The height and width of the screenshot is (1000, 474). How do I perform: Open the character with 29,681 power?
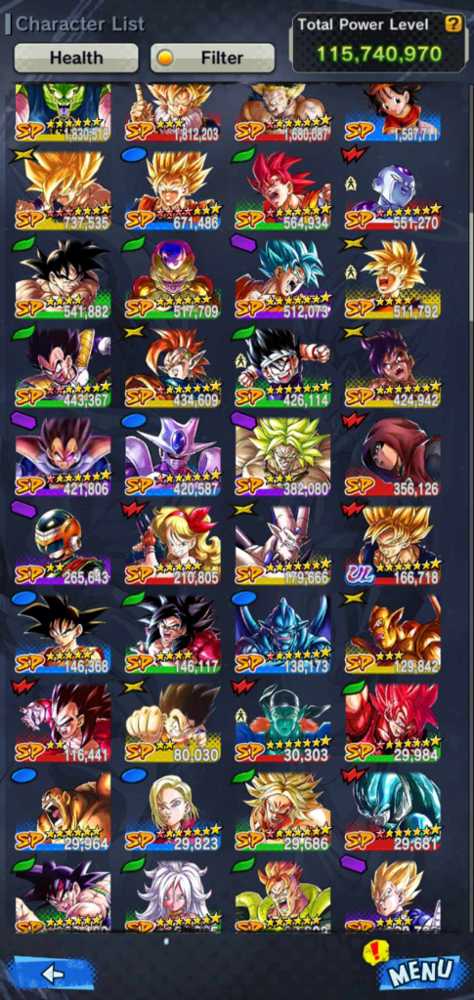point(392,812)
